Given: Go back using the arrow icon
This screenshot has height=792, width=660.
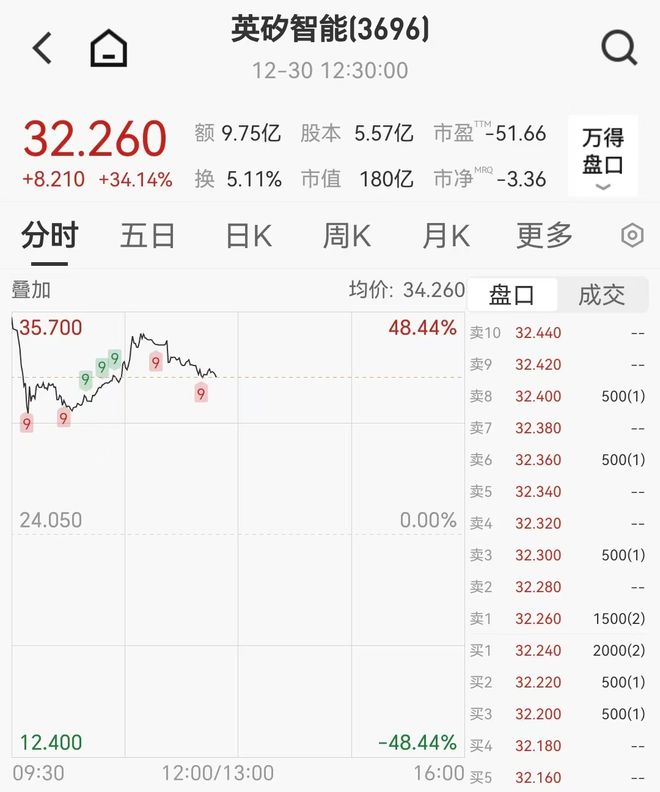Looking at the screenshot, I should click(x=42, y=47).
